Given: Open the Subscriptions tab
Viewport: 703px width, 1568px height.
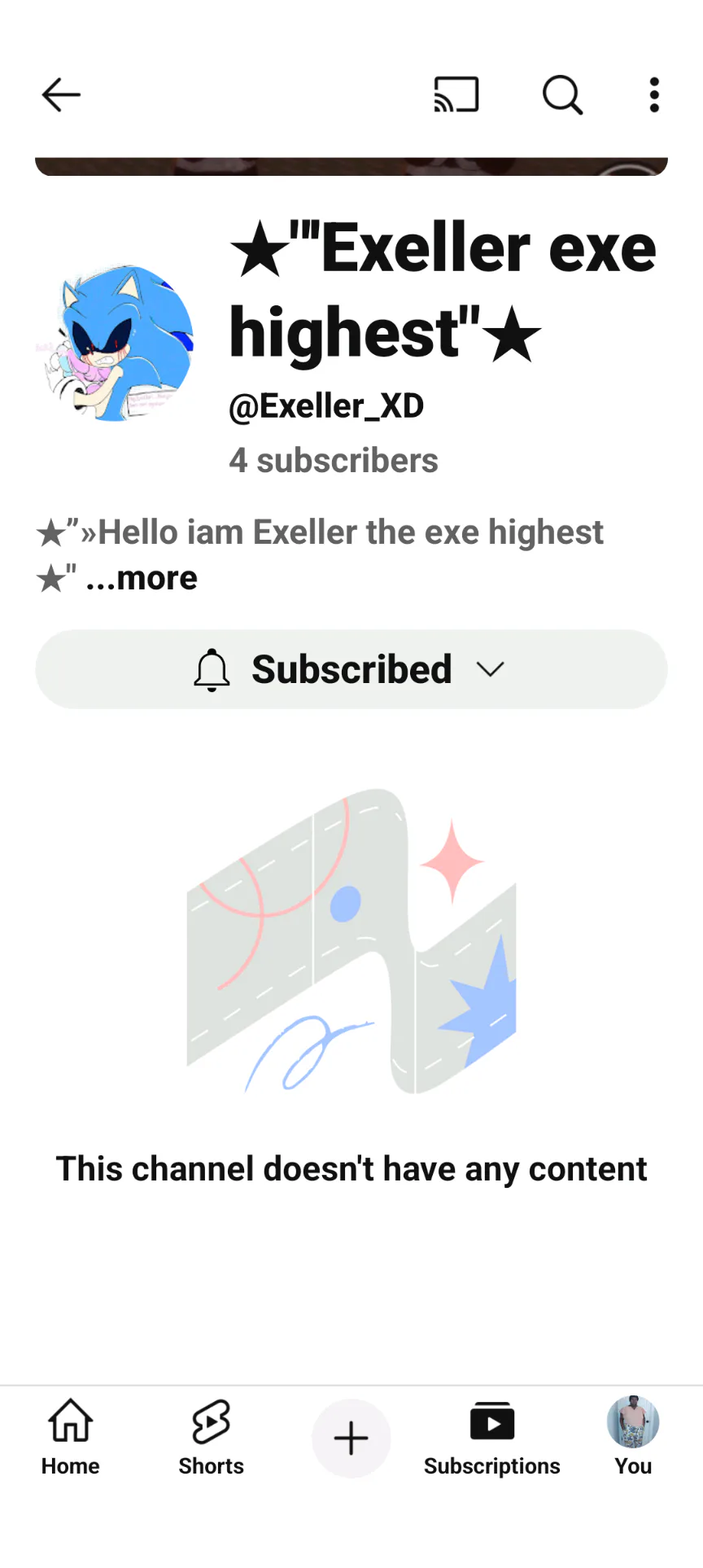Looking at the screenshot, I should (492, 1438).
